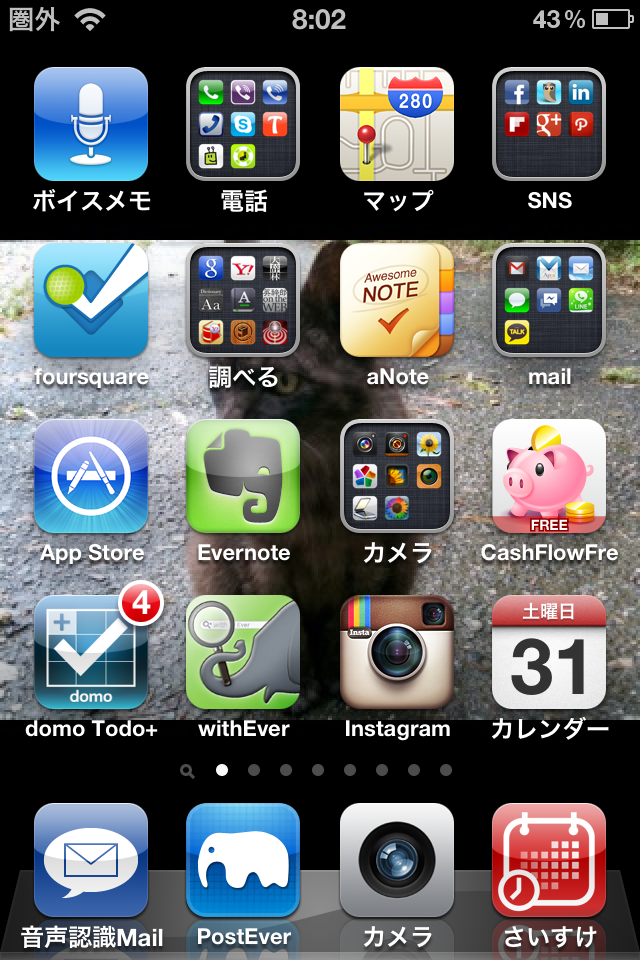Launch the カメラ camera app in the dock

[x=397, y=860]
